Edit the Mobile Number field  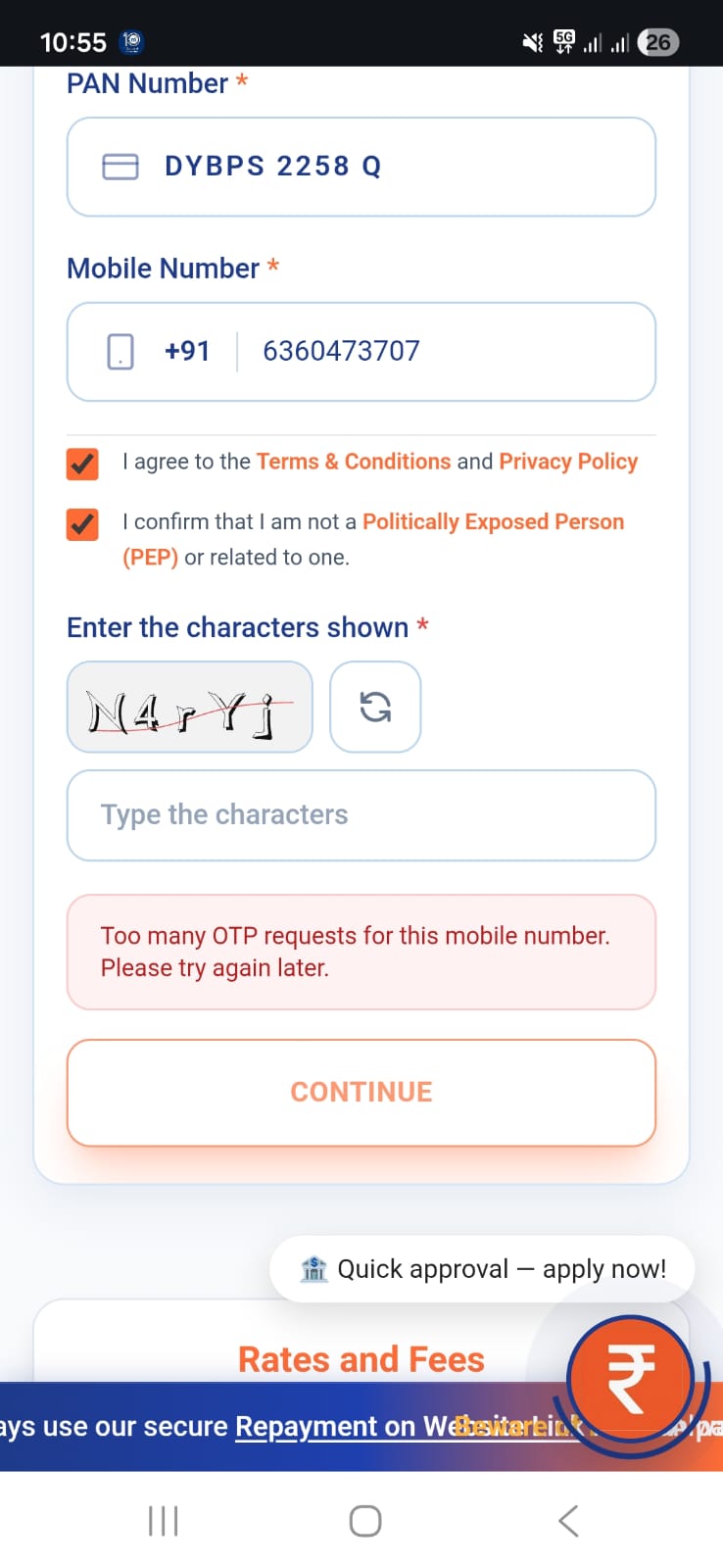pos(361,352)
